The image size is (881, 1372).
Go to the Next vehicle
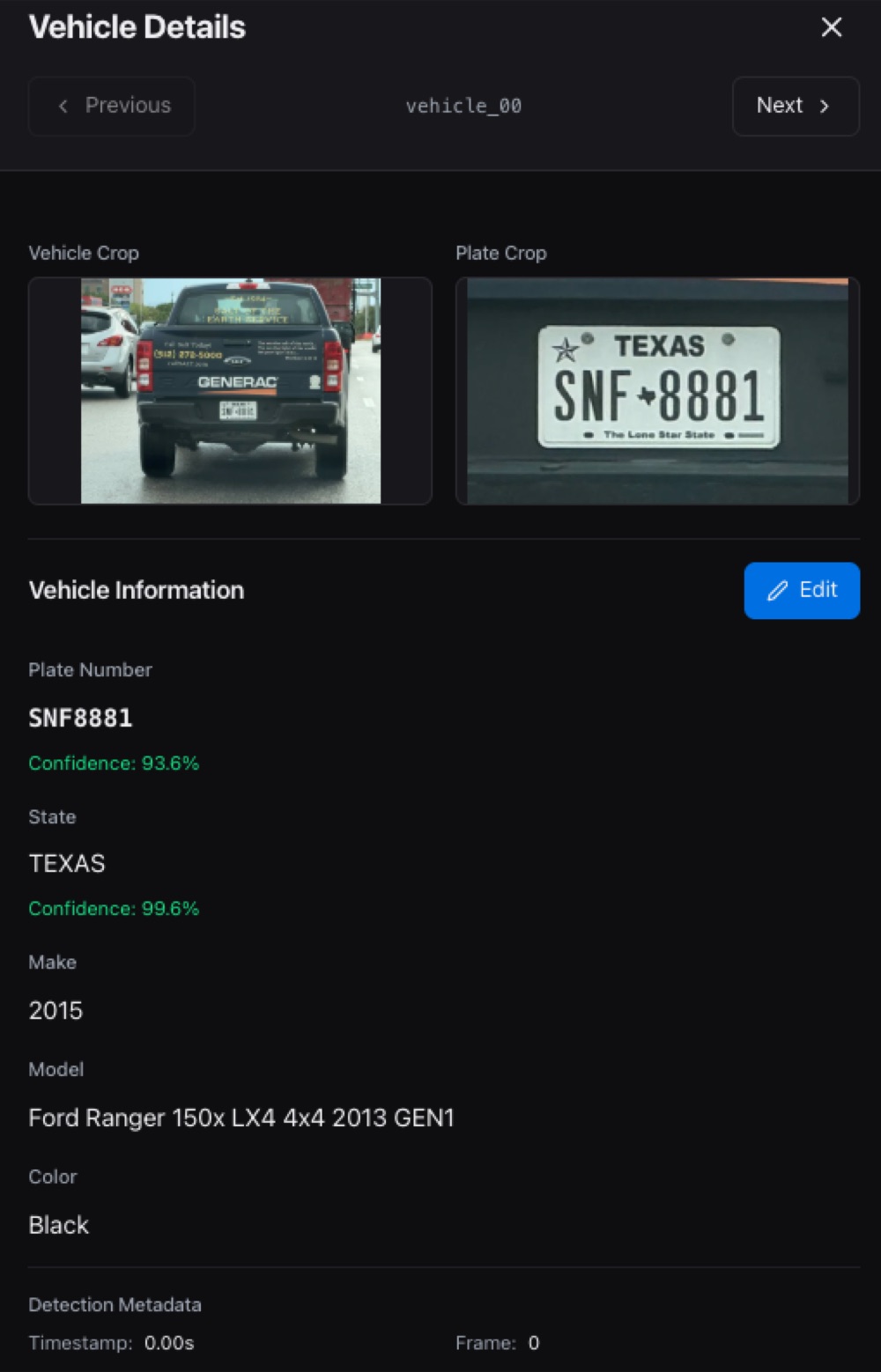click(x=795, y=106)
